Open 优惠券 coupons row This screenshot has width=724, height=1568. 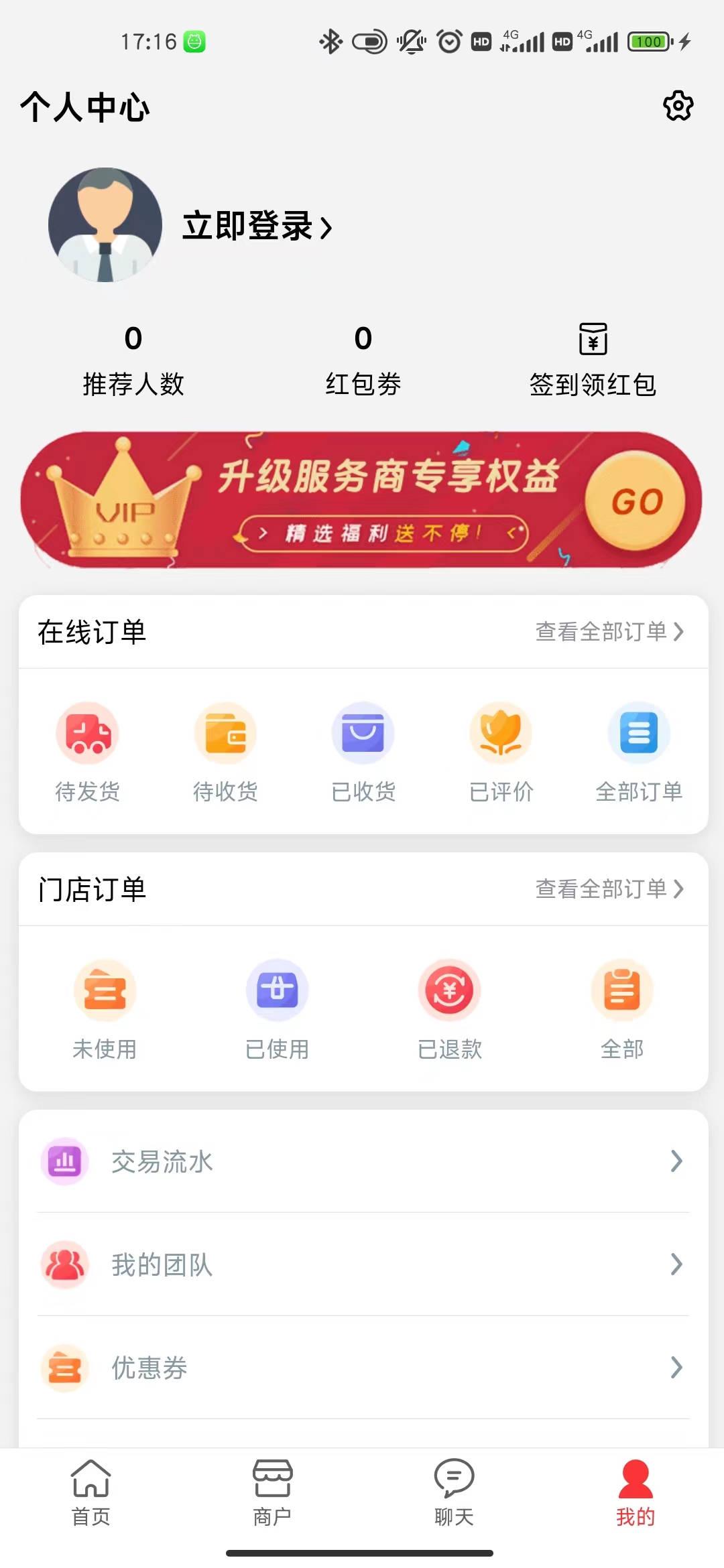click(x=363, y=1368)
